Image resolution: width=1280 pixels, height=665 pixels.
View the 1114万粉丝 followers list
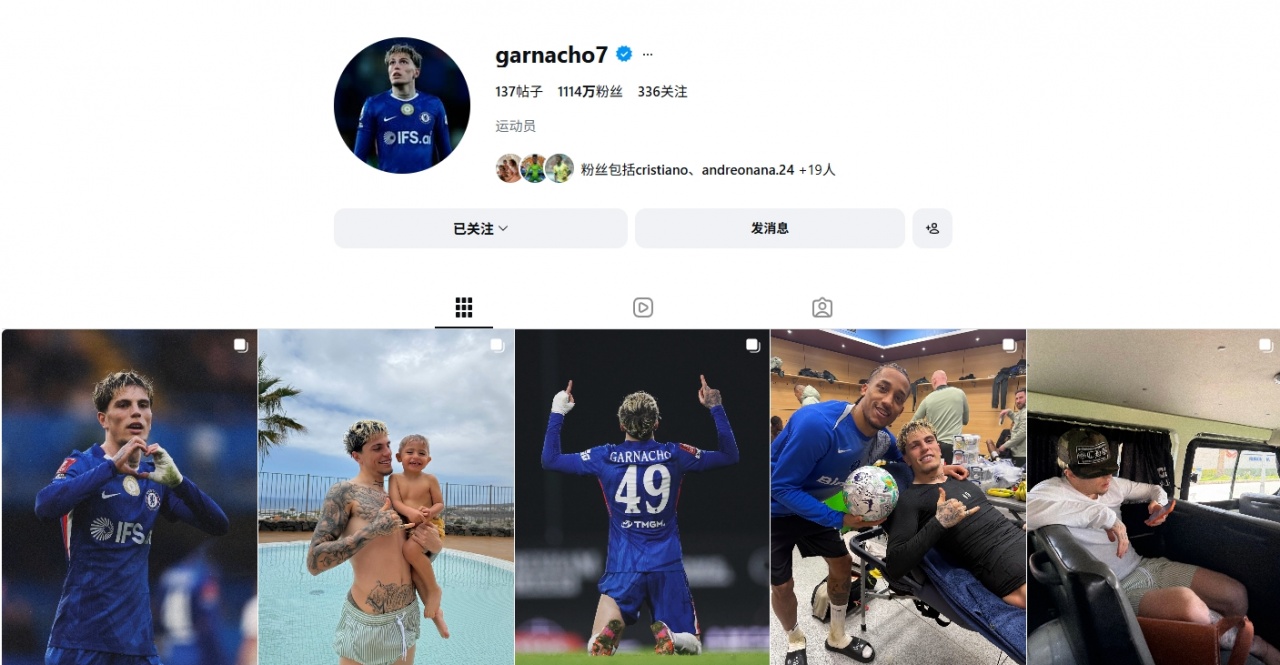[x=590, y=91]
